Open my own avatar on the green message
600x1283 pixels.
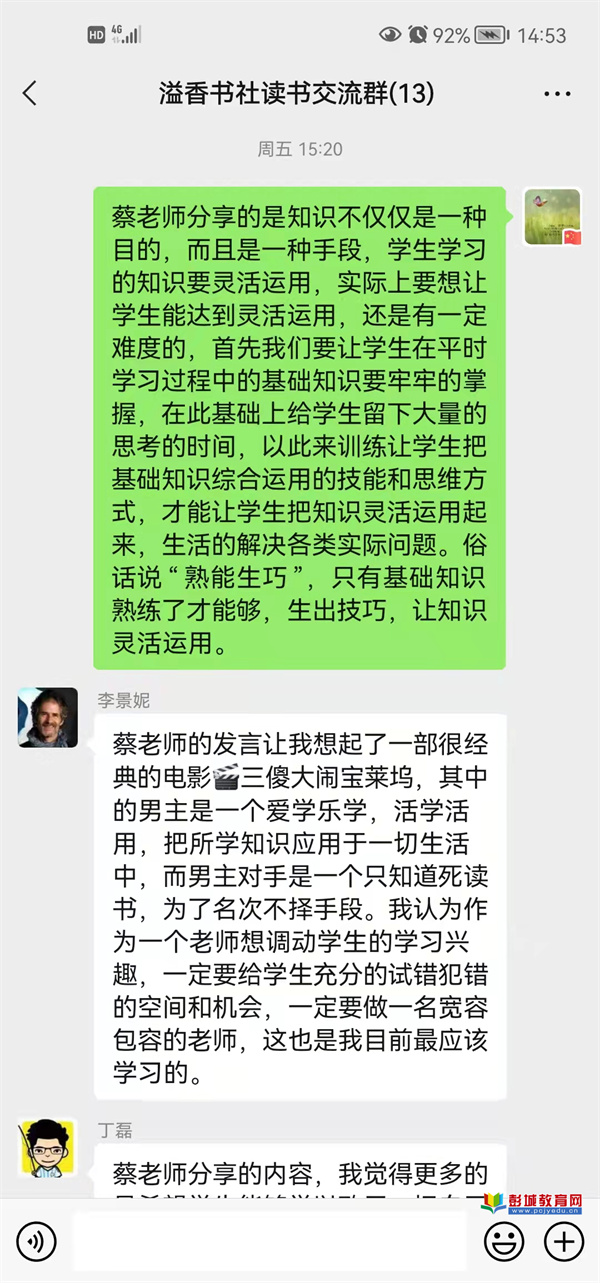[552, 217]
